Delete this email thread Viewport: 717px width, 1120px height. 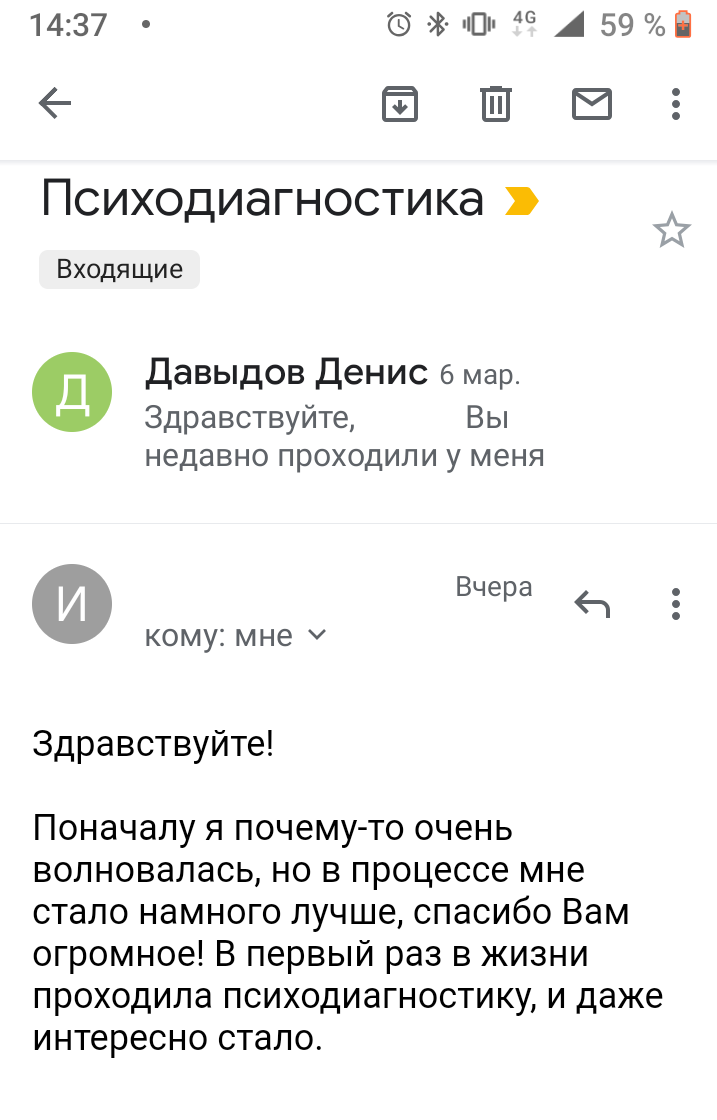496,103
